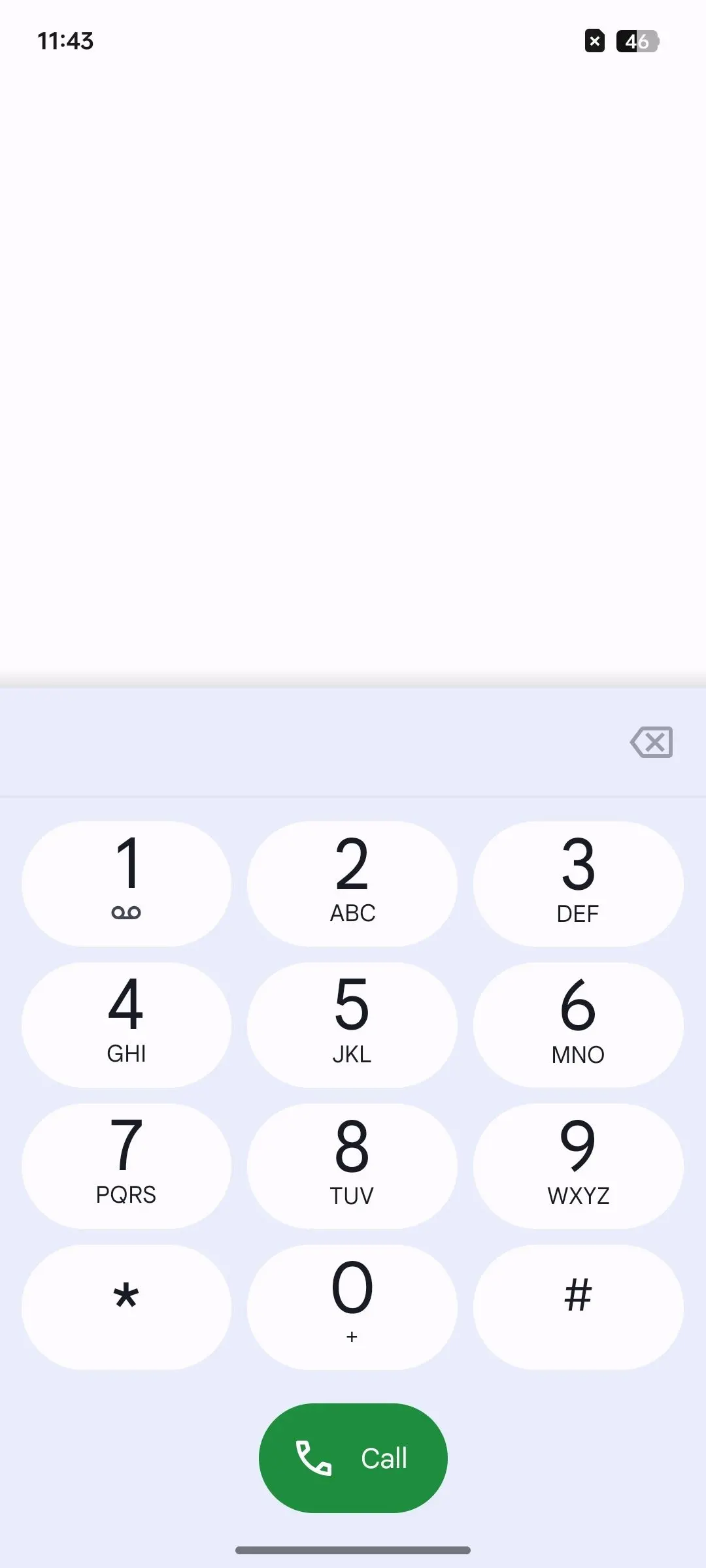Tap the 2 ABC dial key
Viewport: 706px width, 1568px height.
pos(352,882)
